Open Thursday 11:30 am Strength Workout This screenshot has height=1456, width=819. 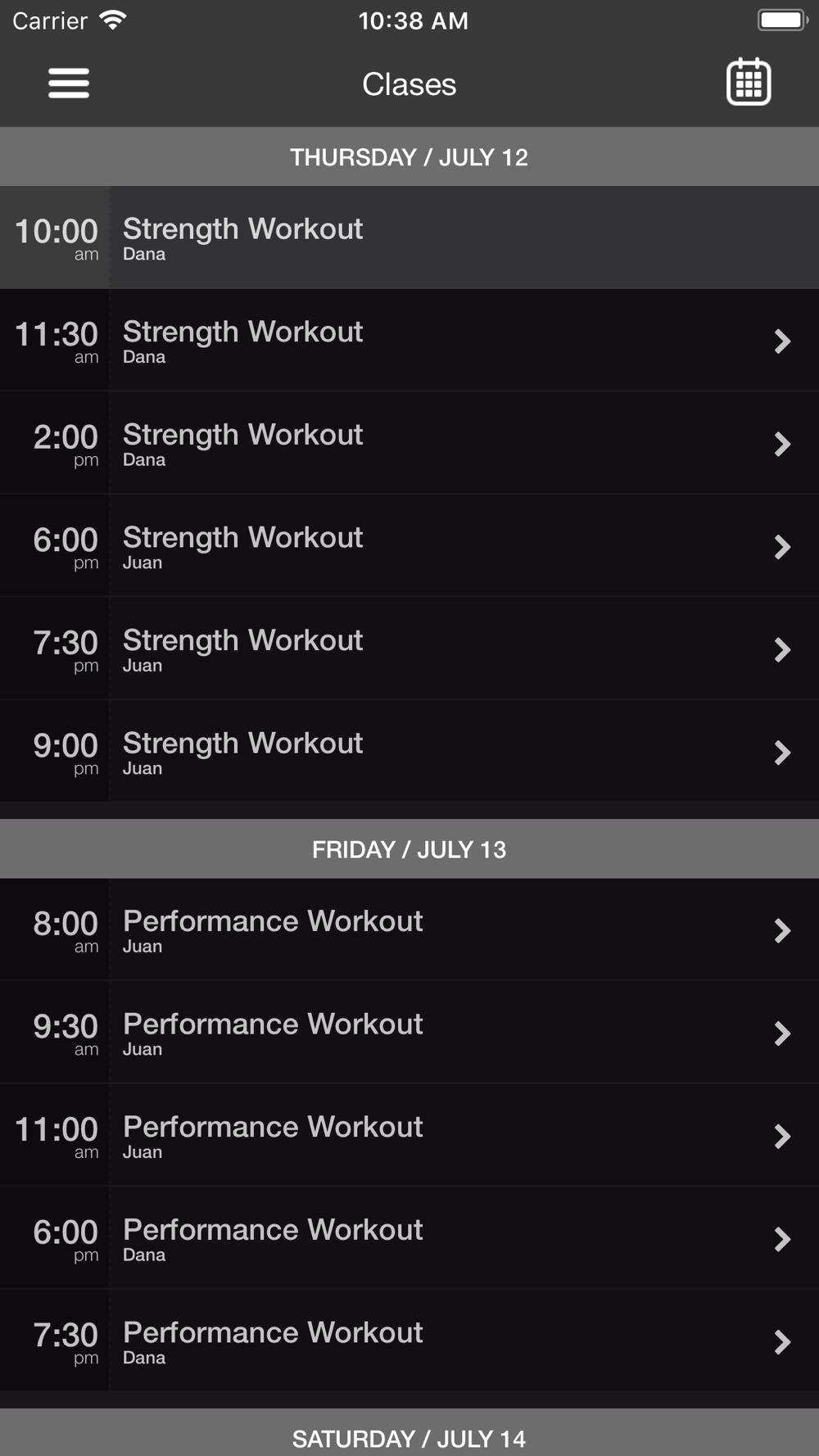tap(409, 341)
